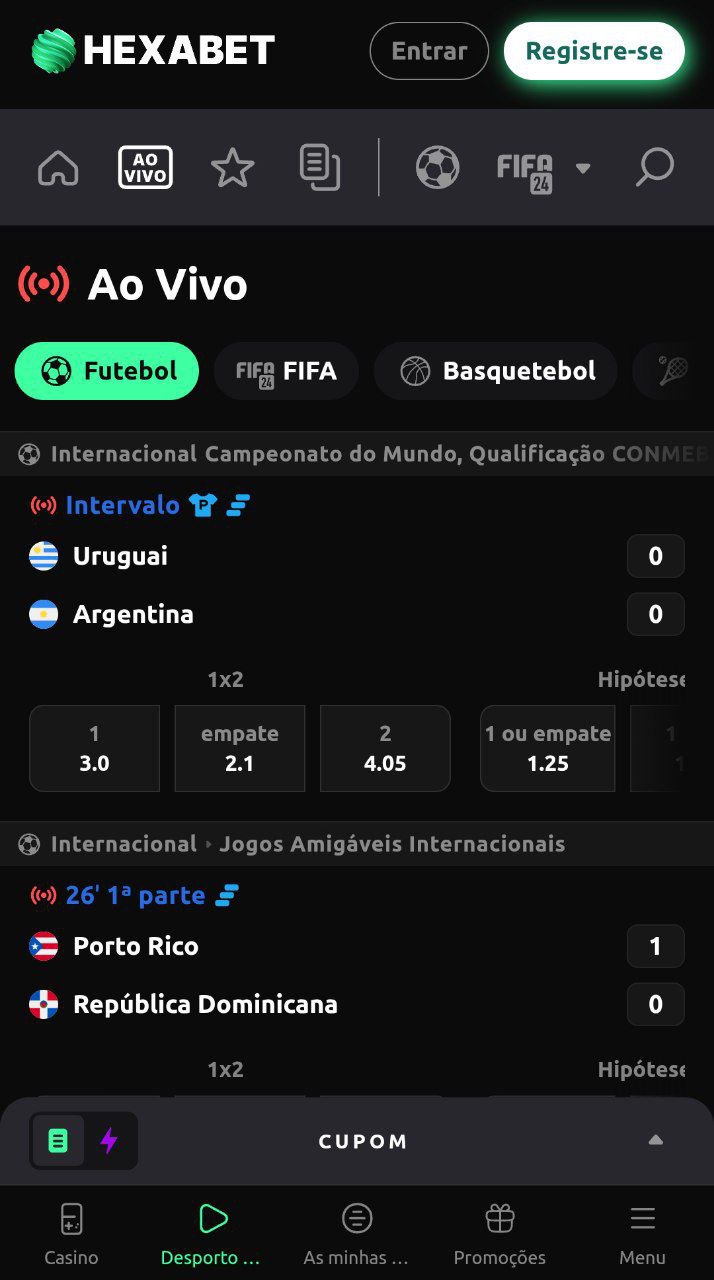Viewport: 714px width, 1280px height.
Task: Pick empate at odds 2.1
Action: click(240, 748)
